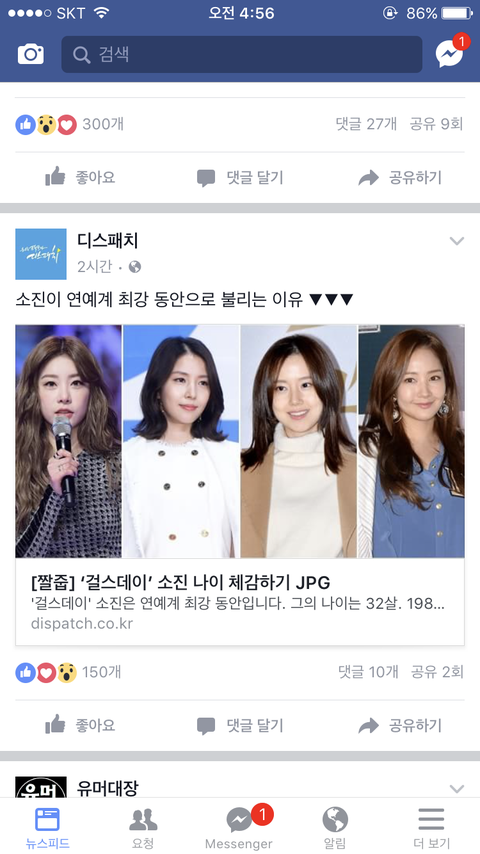Open the 디스패치 page name

tap(107, 240)
